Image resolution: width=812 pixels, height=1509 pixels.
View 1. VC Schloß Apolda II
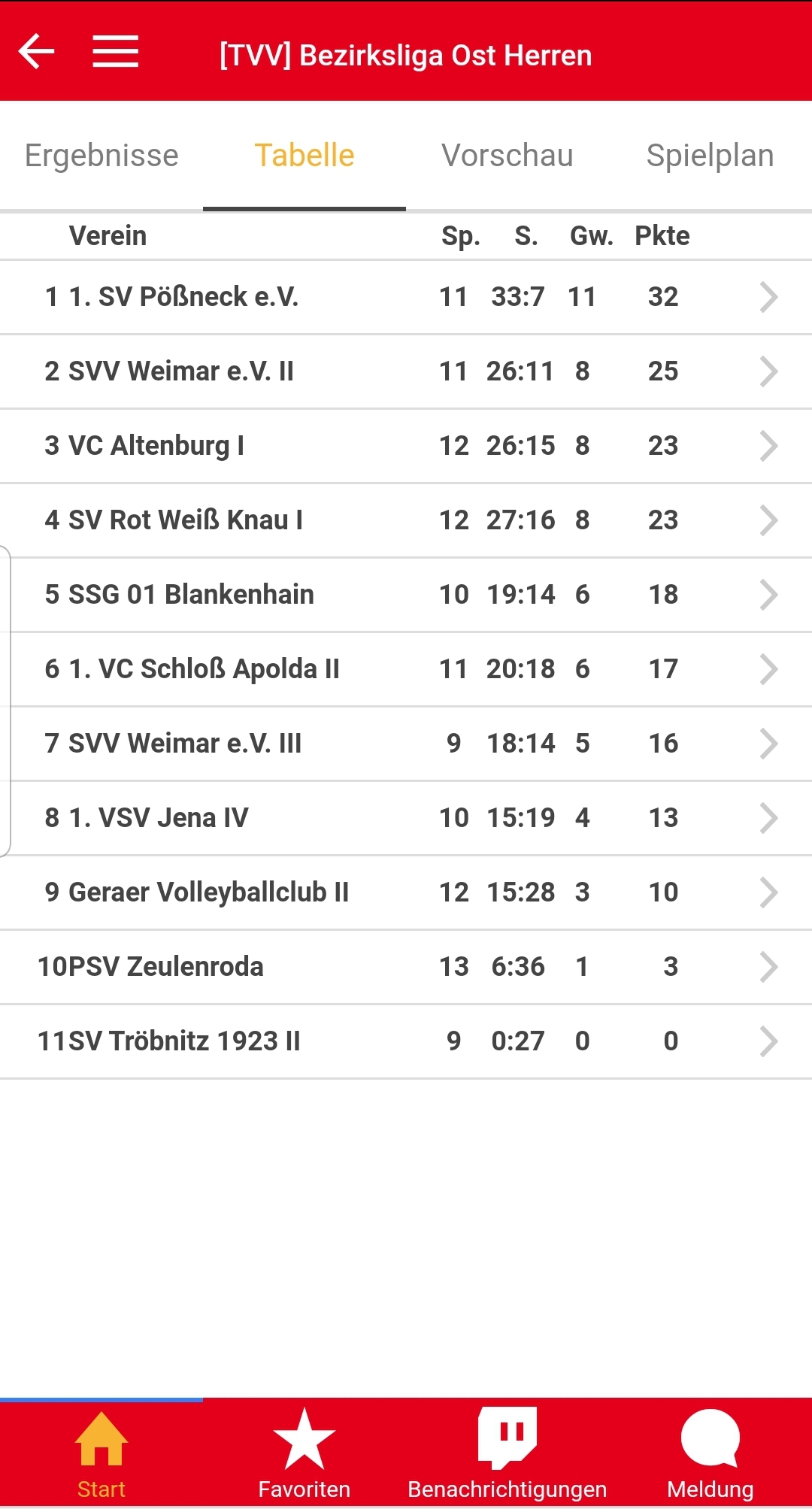pyautogui.click(x=406, y=669)
